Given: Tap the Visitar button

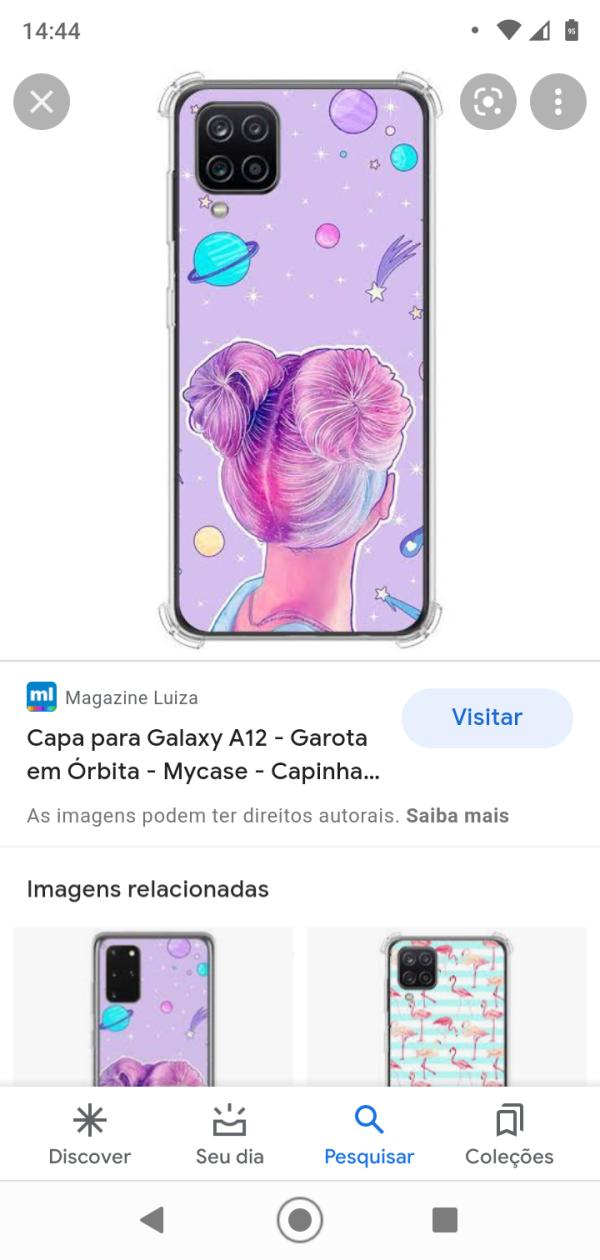Looking at the screenshot, I should click(x=487, y=718).
